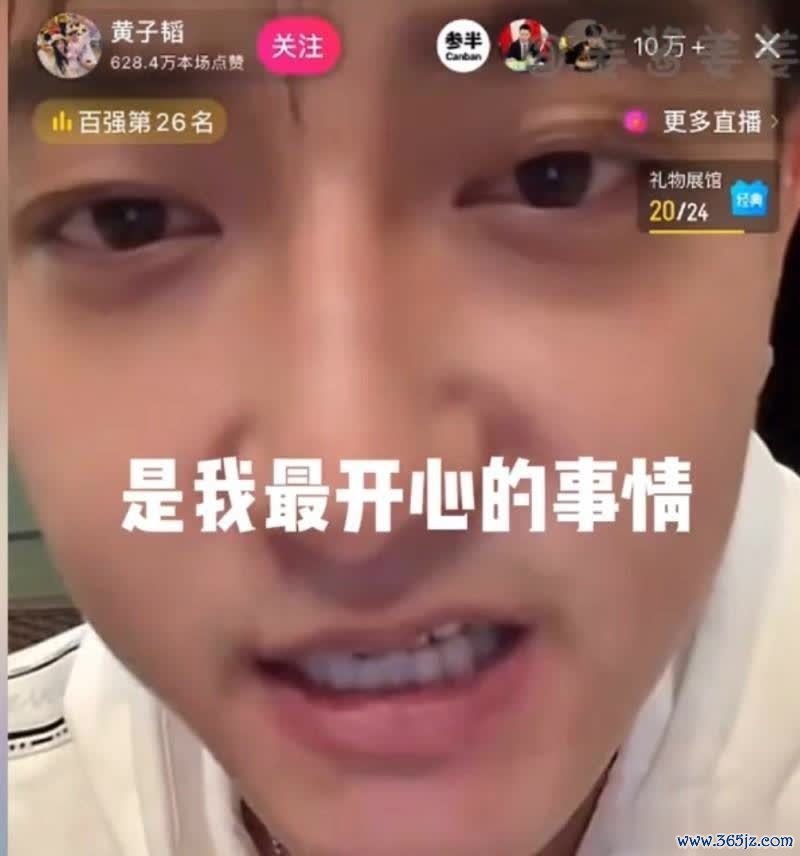This screenshot has height=856, width=800.
Task: Tap the 关注 follow button
Action: [298, 46]
